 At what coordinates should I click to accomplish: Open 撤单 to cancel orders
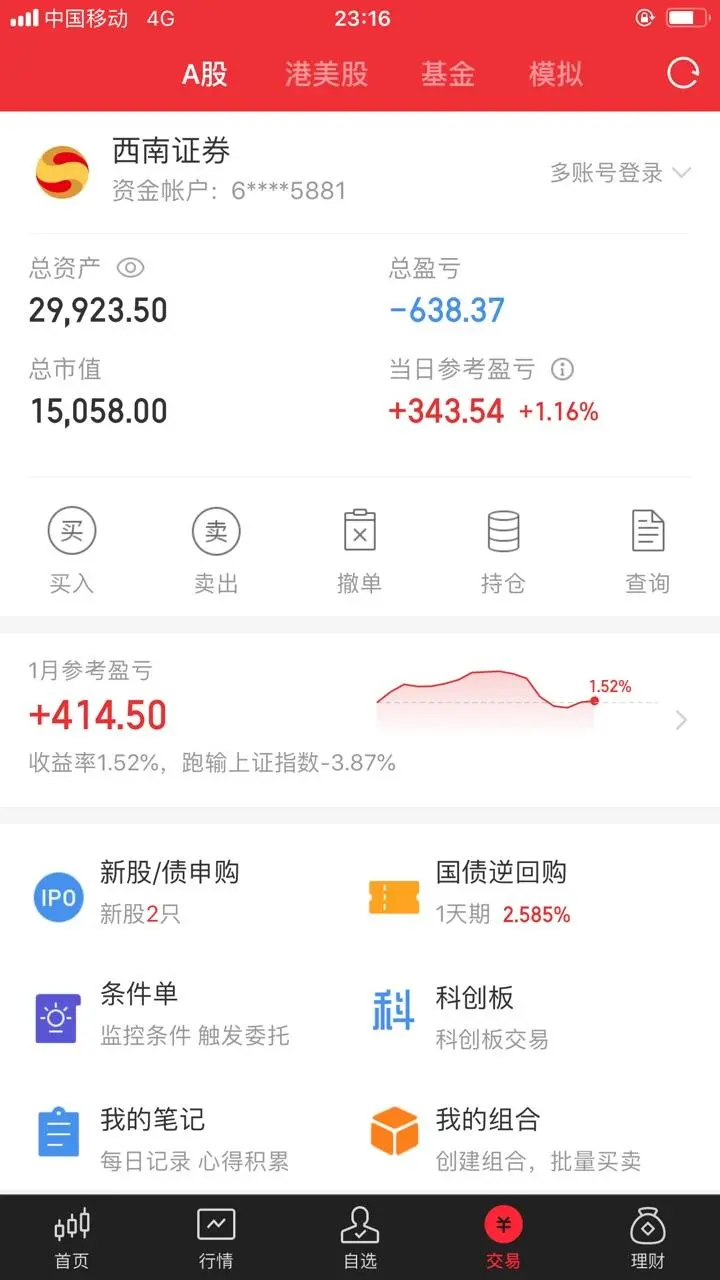tap(360, 551)
